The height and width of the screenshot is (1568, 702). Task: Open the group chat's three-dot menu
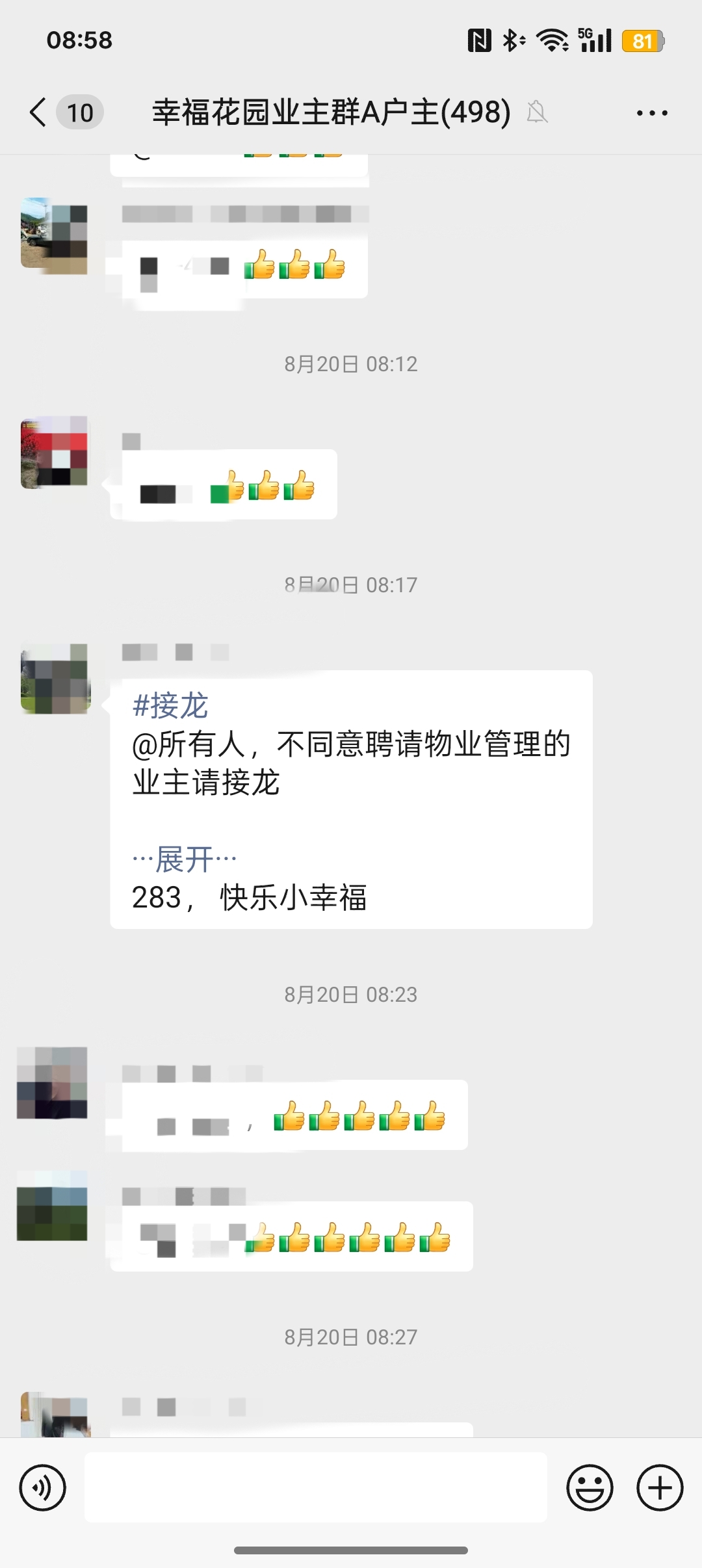click(651, 113)
